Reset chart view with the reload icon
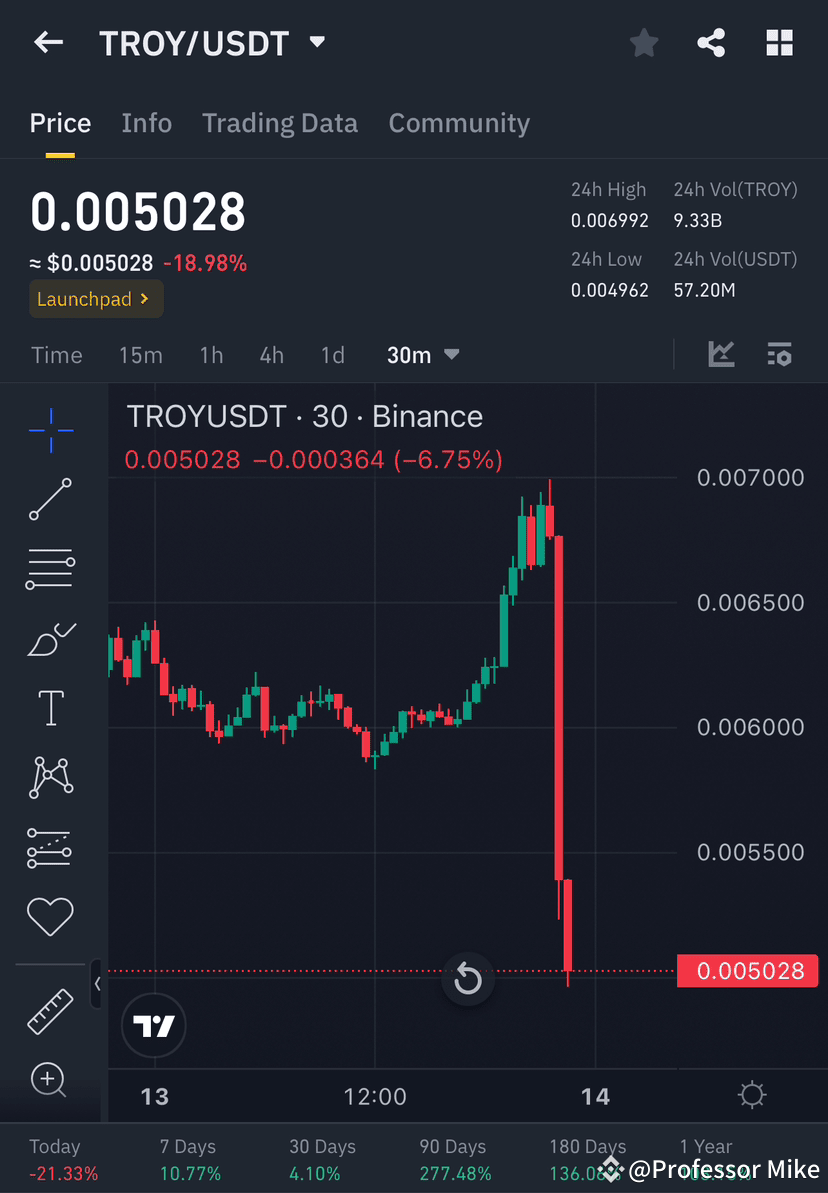The image size is (828, 1193). click(467, 979)
